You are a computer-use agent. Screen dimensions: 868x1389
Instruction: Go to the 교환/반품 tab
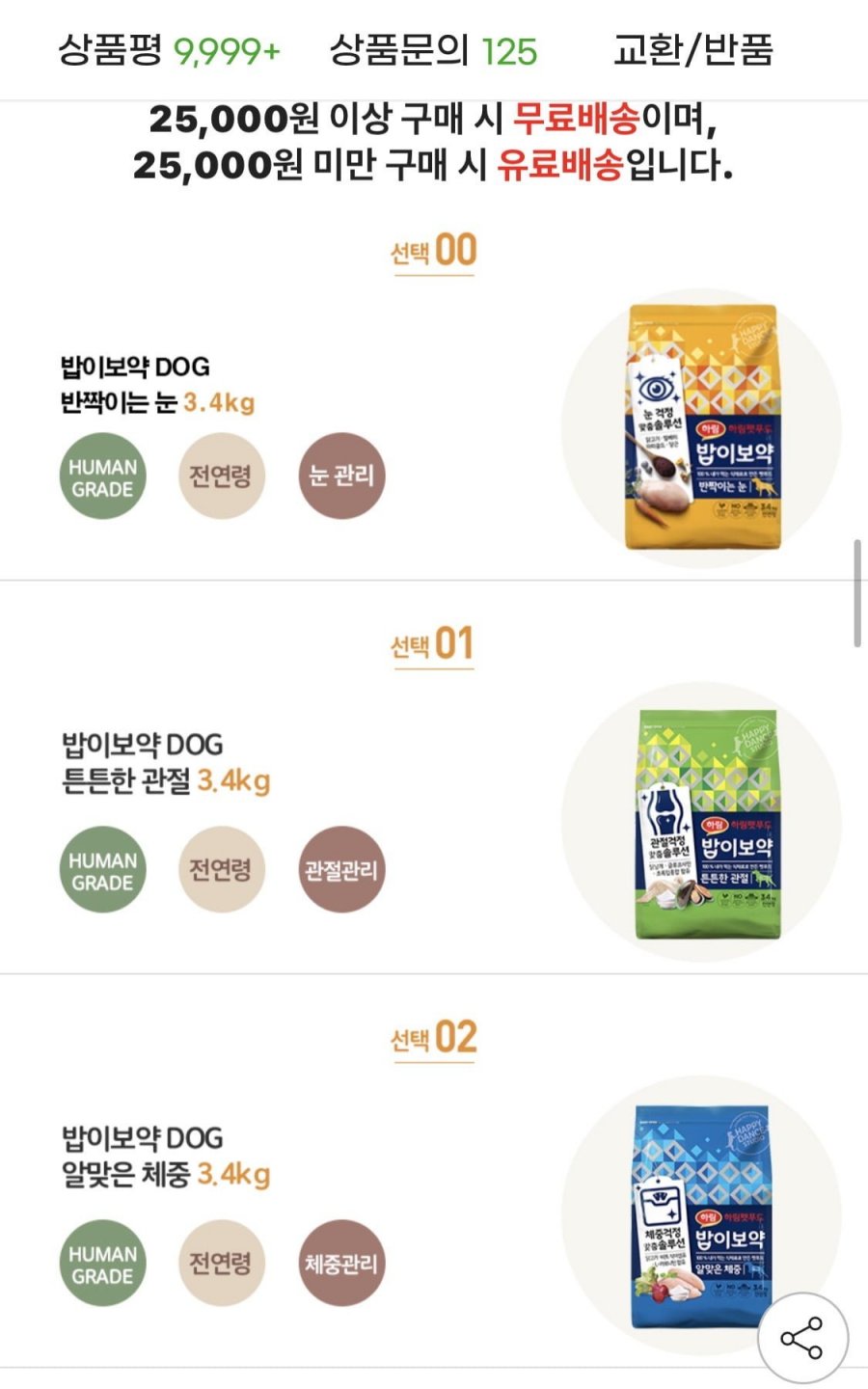pyautogui.click(x=692, y=50)
